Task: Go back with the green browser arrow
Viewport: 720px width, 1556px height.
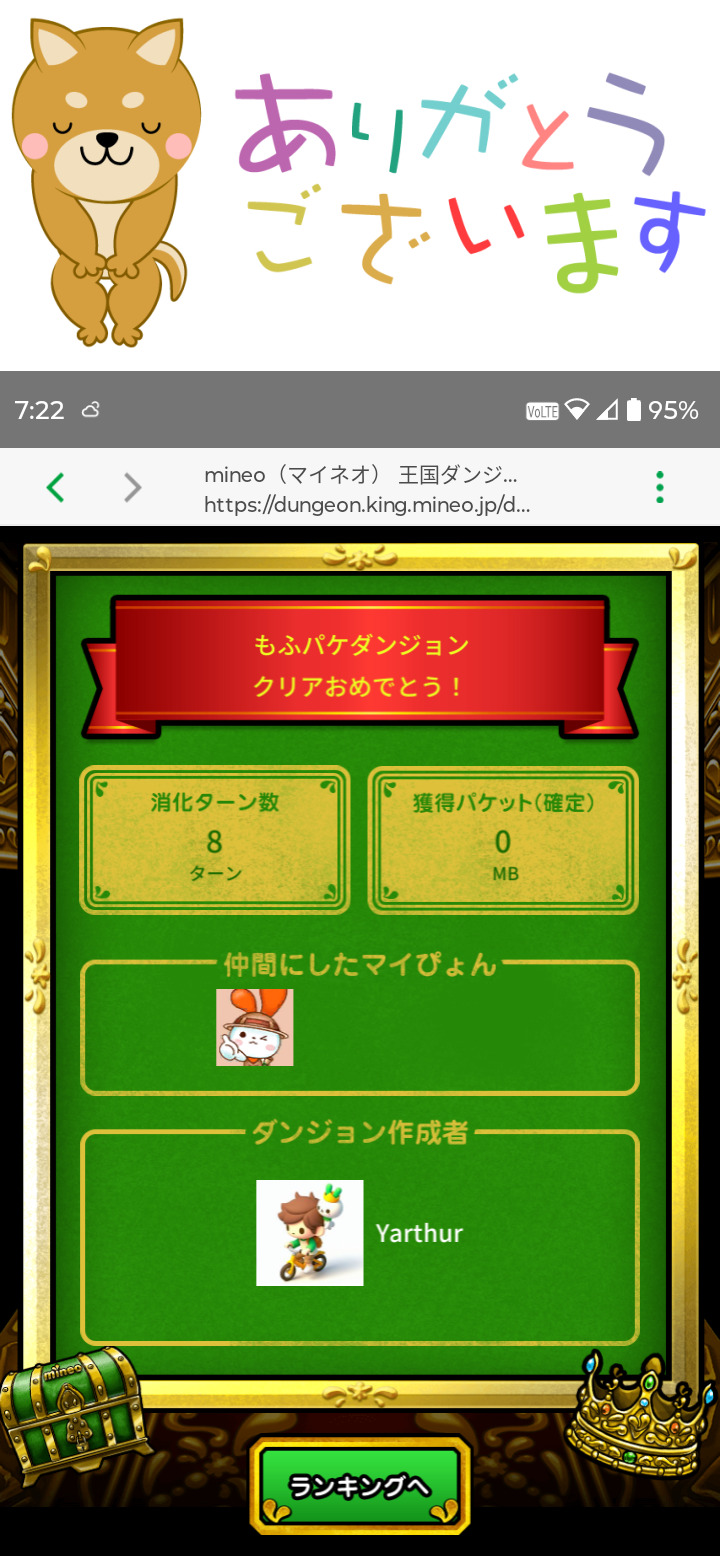Action: click(55, 487)
